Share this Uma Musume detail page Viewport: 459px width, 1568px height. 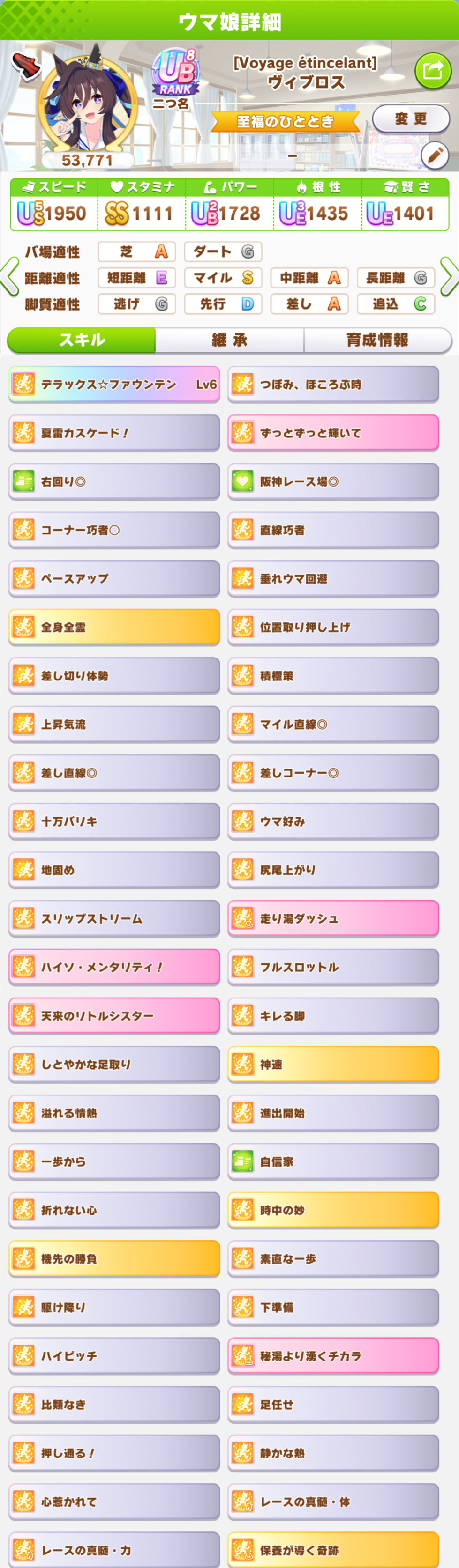432,71
